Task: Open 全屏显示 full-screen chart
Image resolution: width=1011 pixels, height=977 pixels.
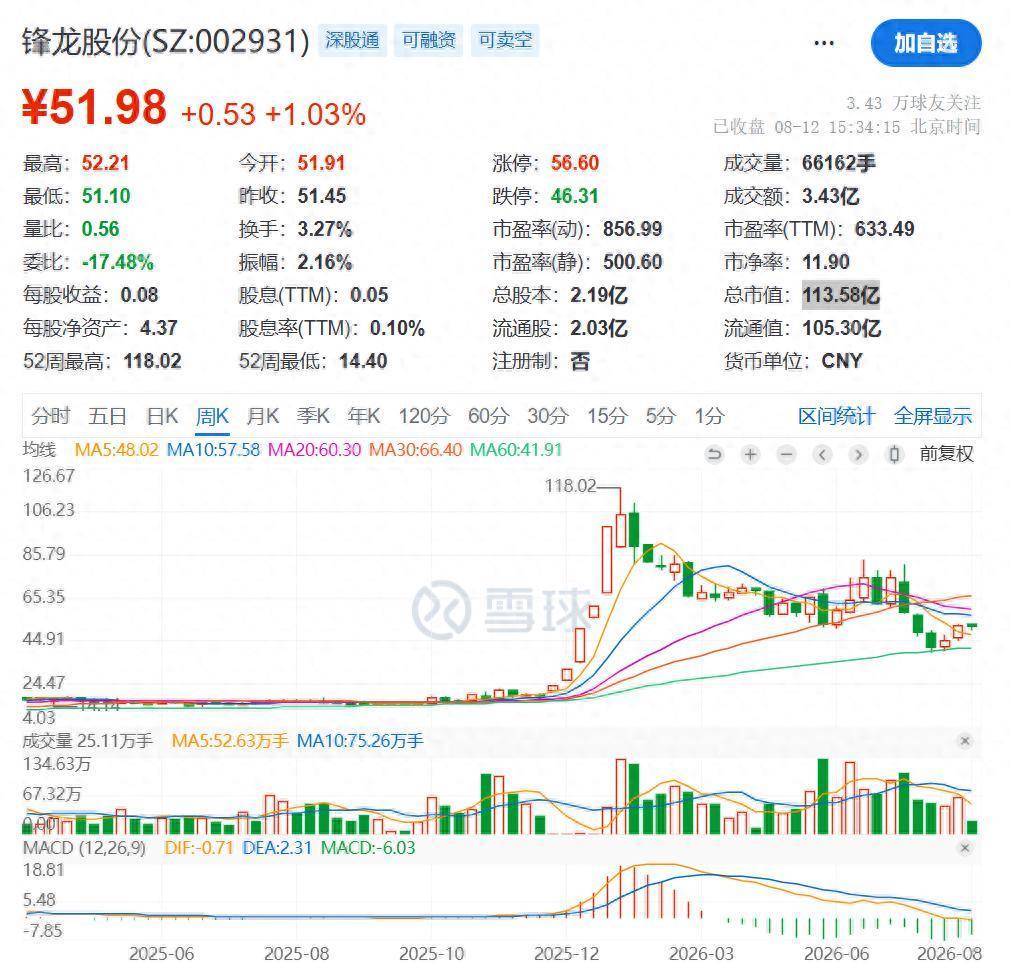Action: pos(932,416)
